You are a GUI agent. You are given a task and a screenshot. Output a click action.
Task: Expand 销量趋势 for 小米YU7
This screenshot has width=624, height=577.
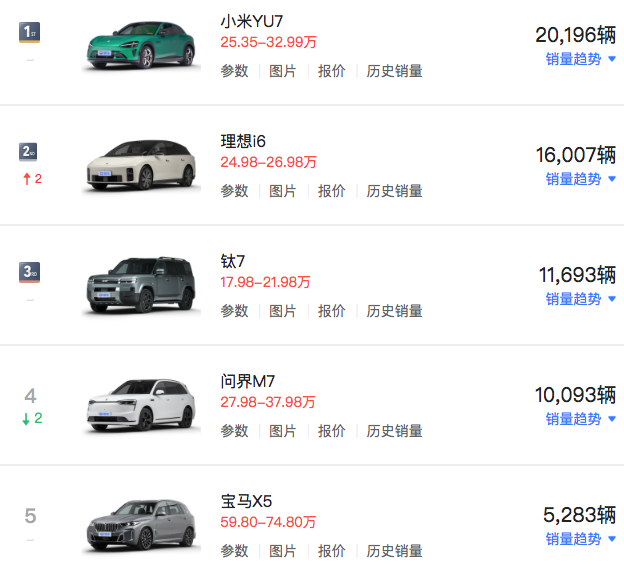click(x=580, y=59)
